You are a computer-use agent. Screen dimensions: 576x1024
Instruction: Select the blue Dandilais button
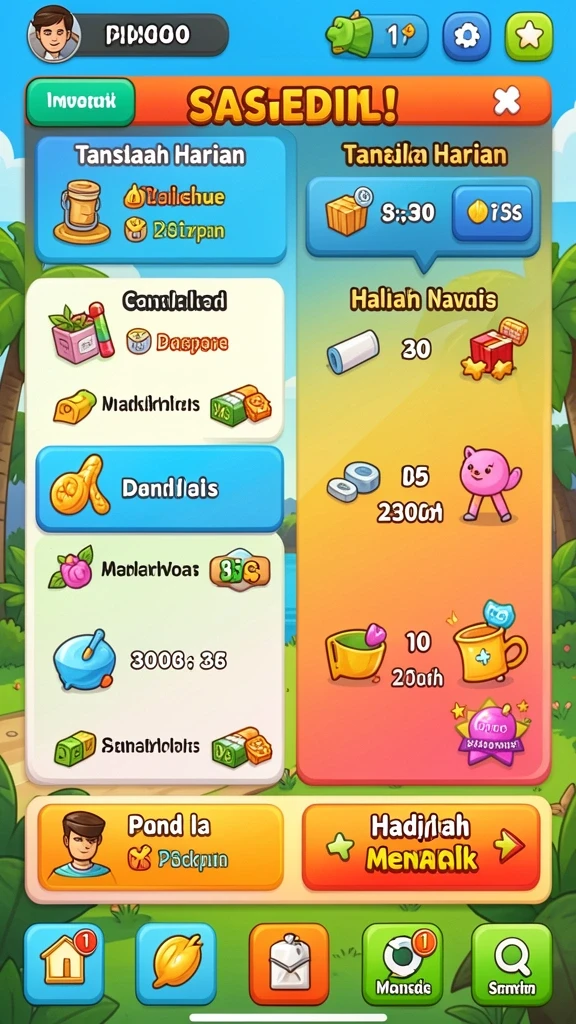coord(160,488)
